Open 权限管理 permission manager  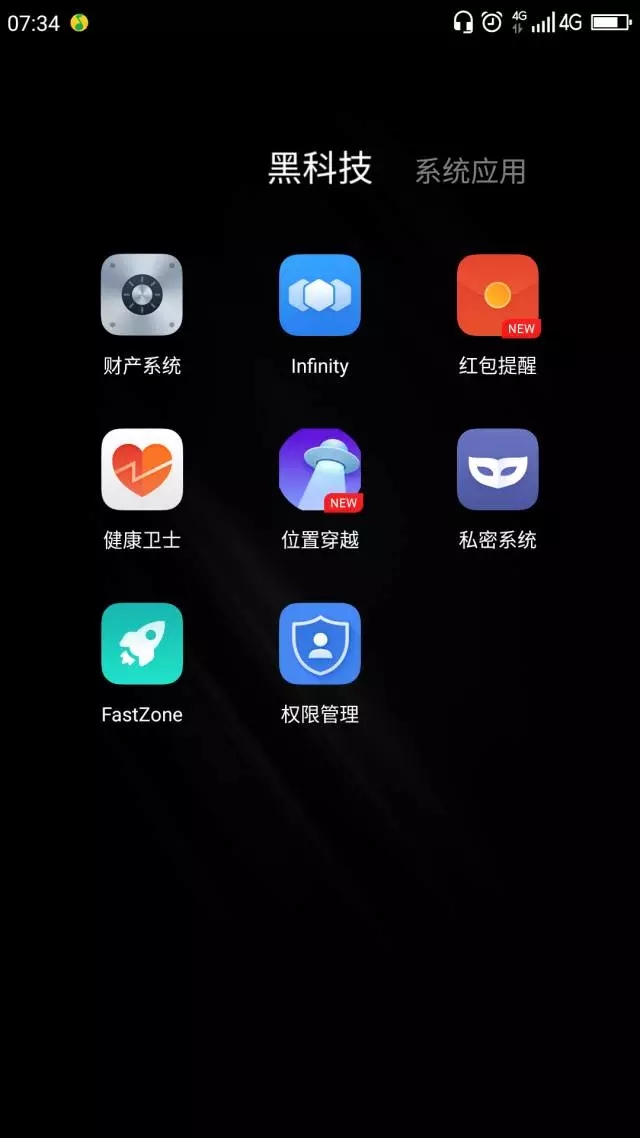click(x=320, y=644)
